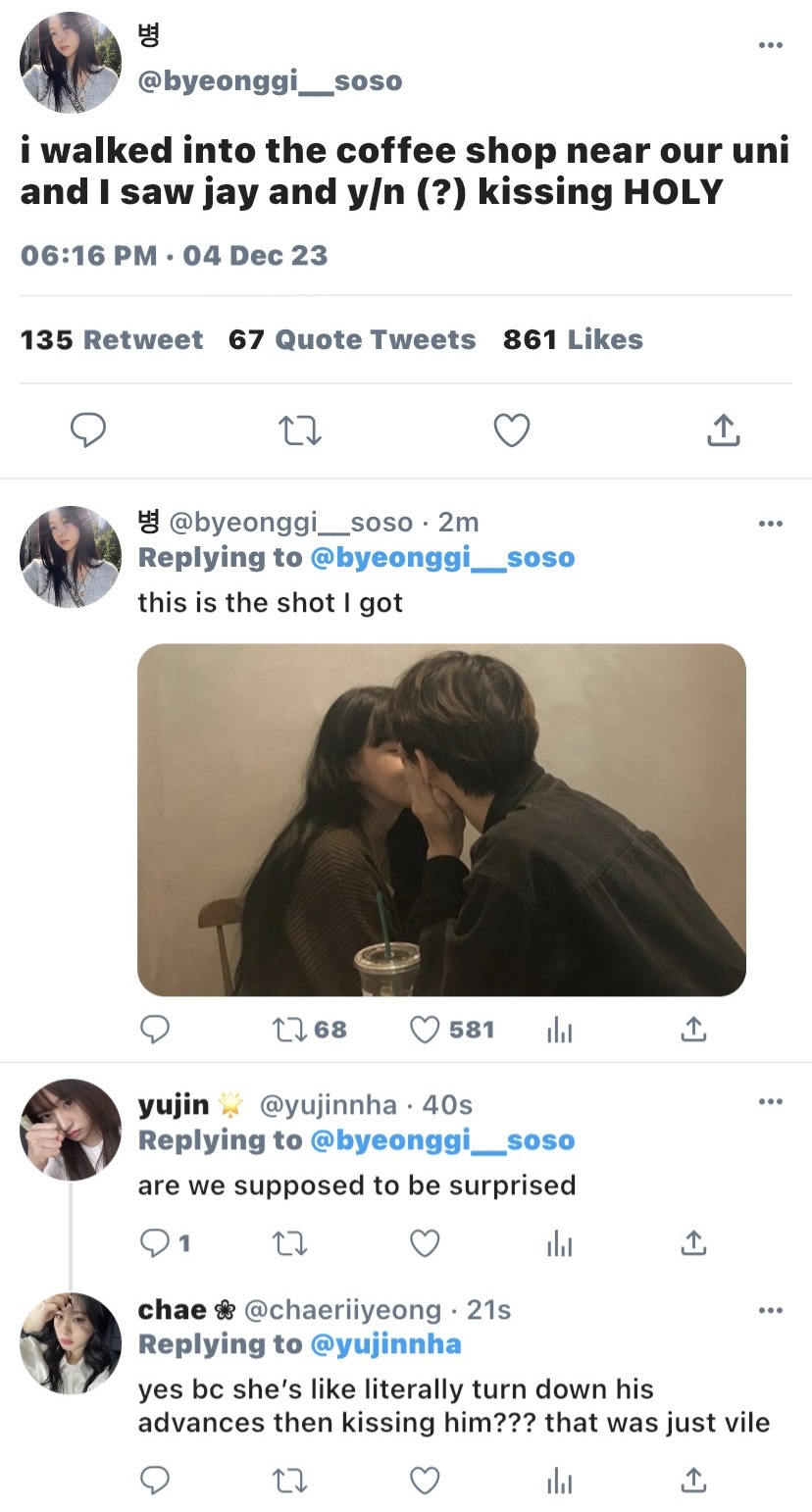Open the photo in the shot tweet
Viewport: 812px width, 1512px height.
pyautogui.click(x=441, y=820)
